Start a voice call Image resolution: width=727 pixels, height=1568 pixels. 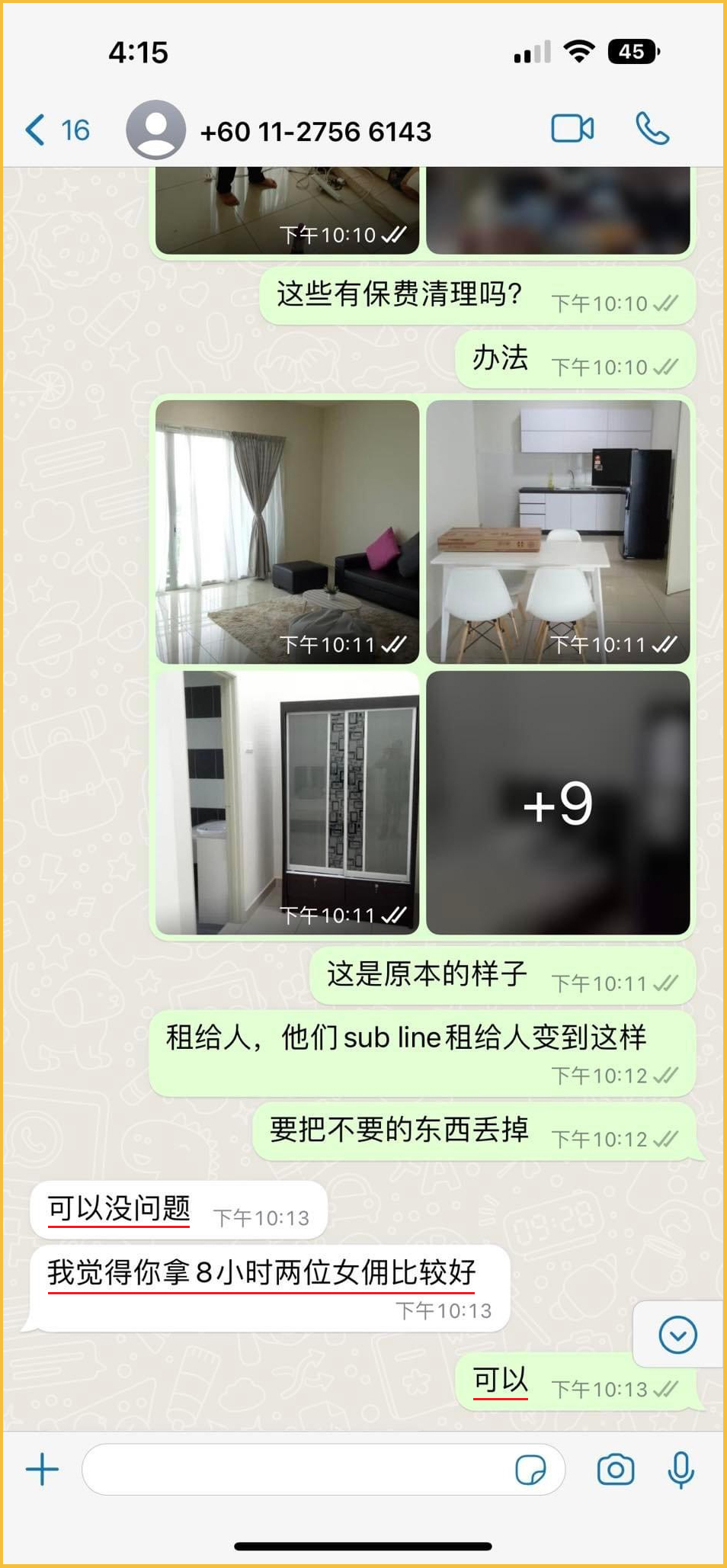(652, 129)
